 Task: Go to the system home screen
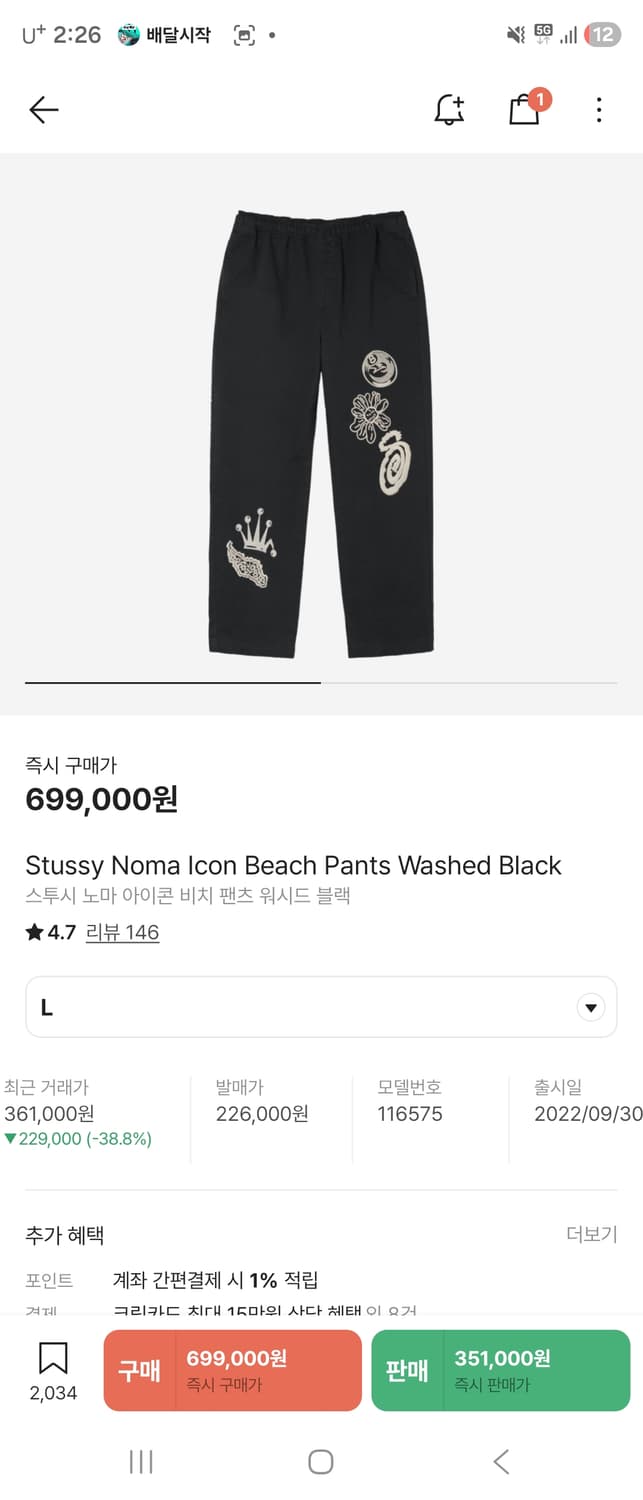[321, 1462]
